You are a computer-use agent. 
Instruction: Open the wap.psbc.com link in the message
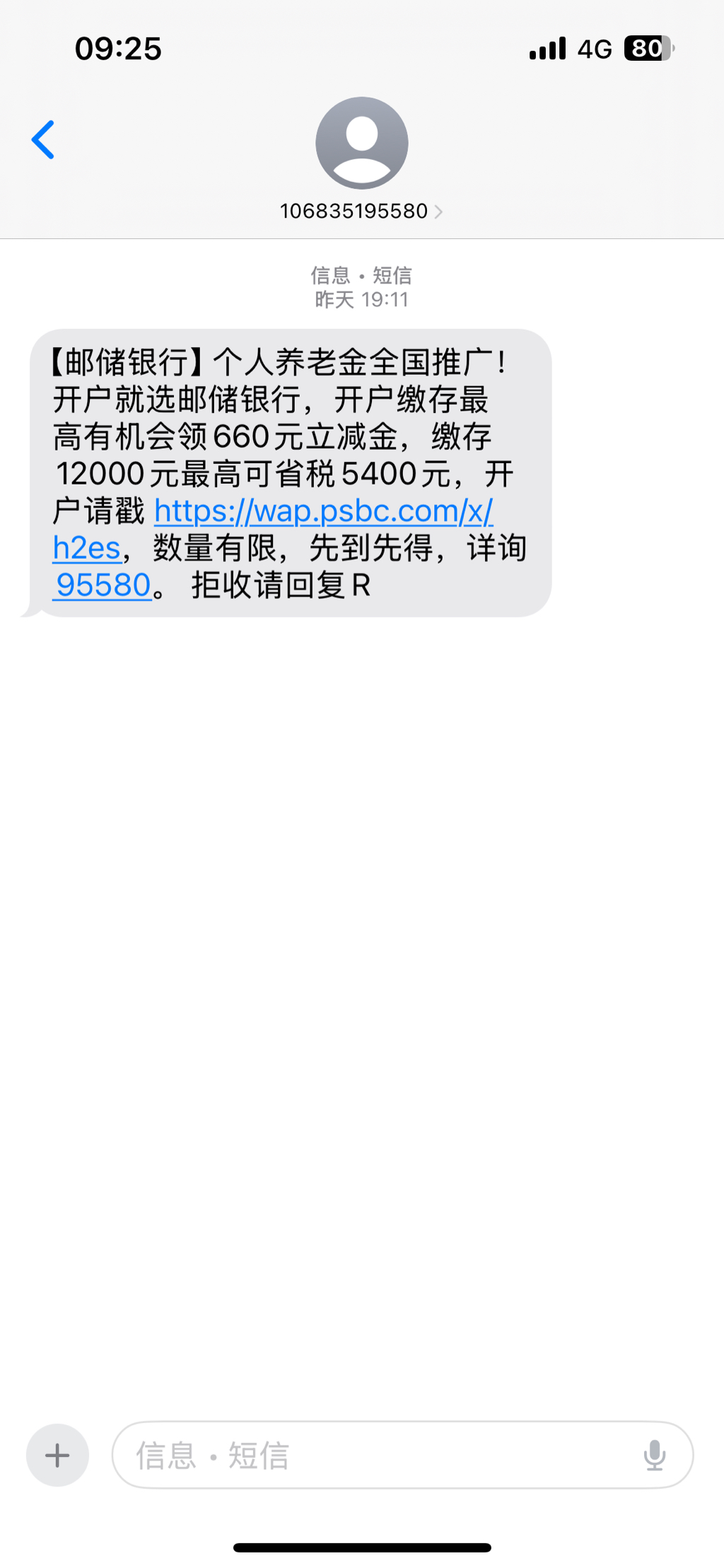coord(323,511)
